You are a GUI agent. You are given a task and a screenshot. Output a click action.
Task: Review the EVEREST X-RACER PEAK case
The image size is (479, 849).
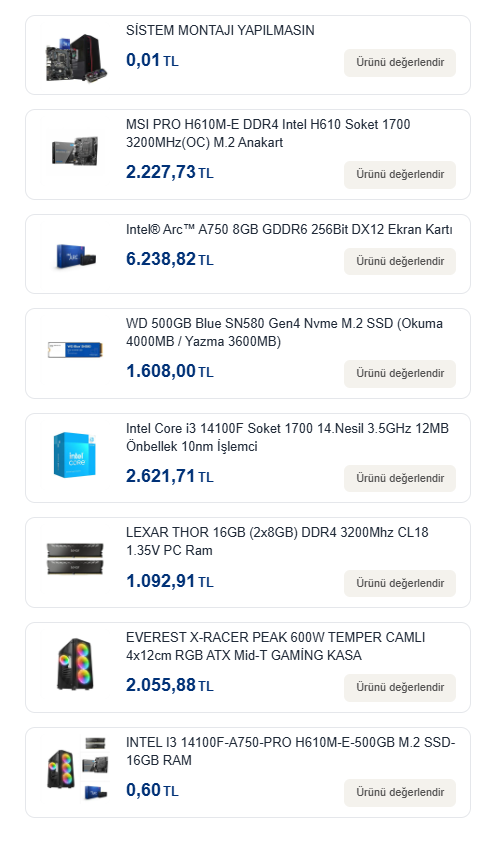click(399, 688)
